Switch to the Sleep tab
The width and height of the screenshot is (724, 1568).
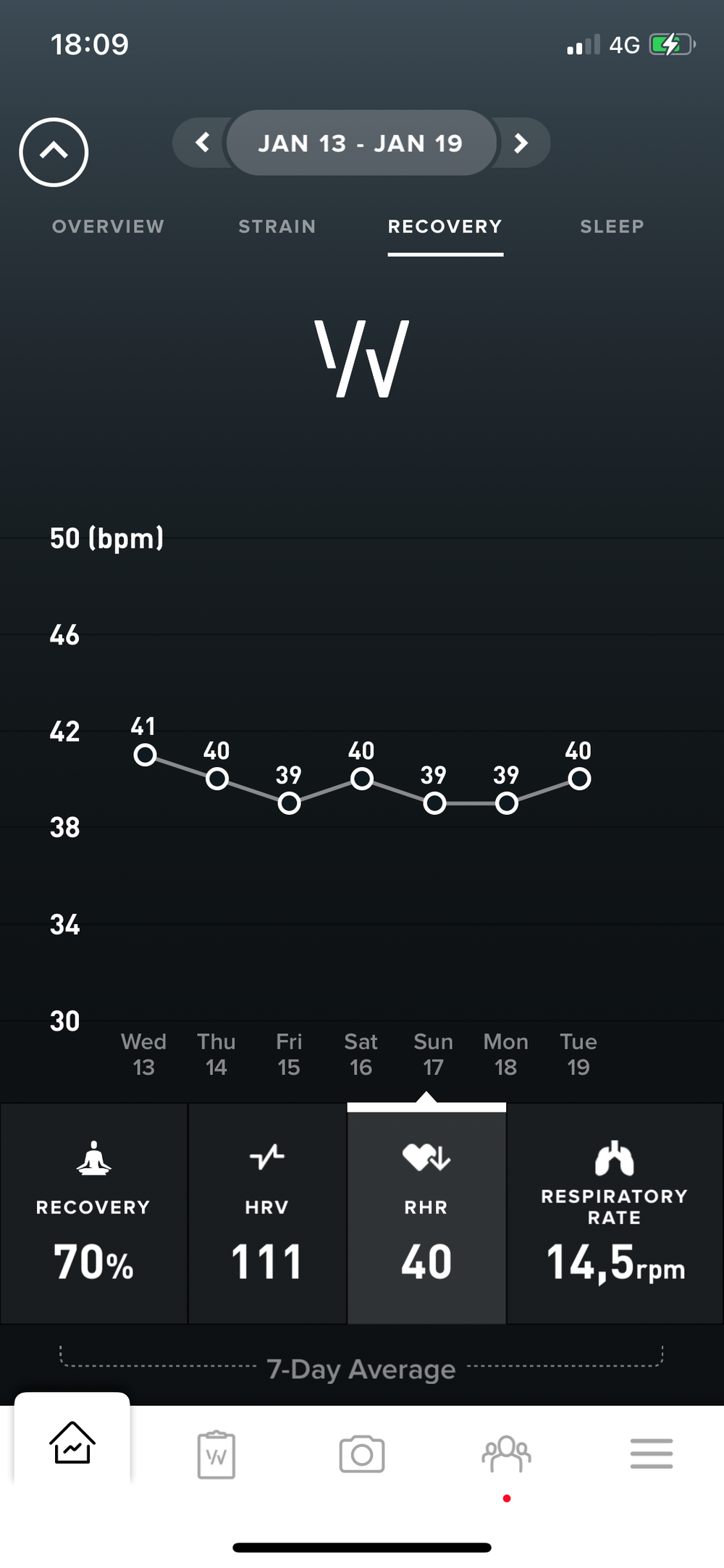612,227
